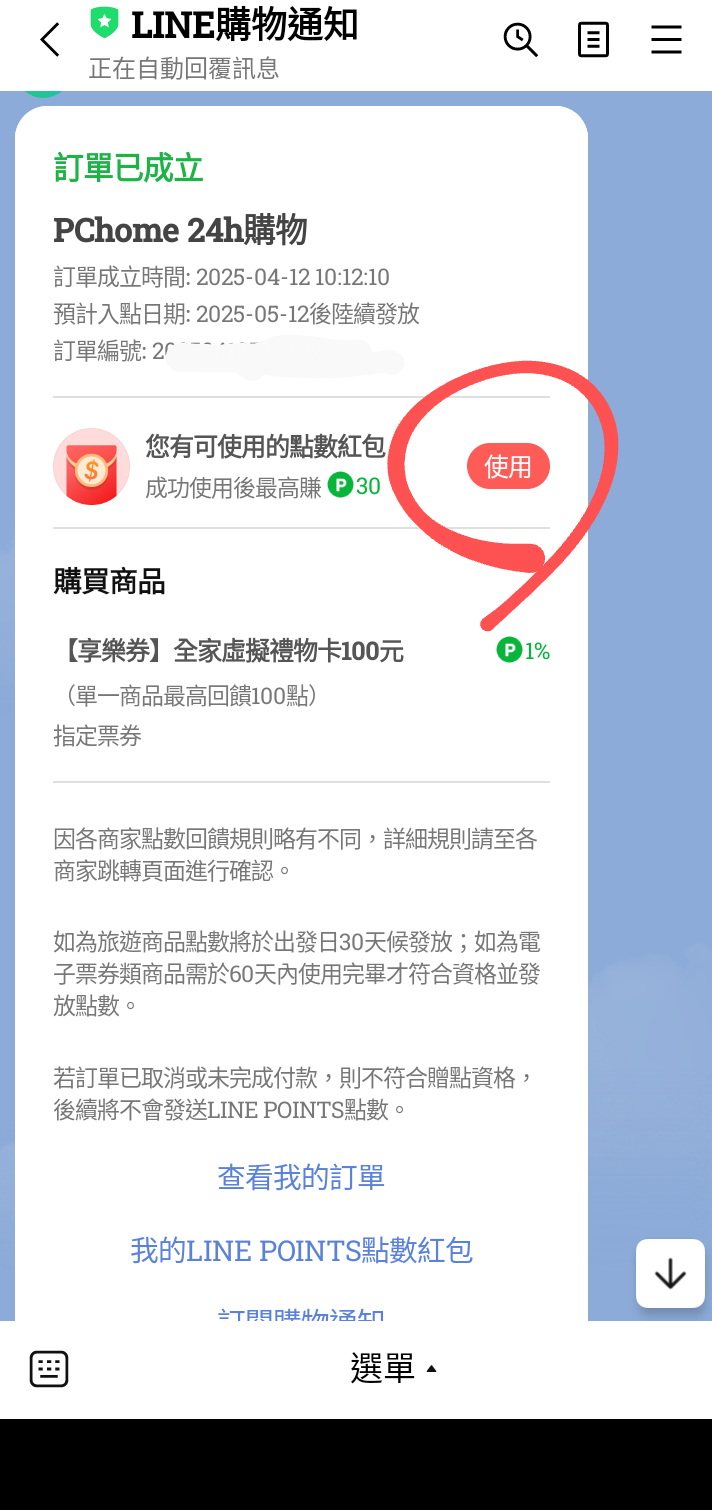The height and width of the screenshot is (1510, 712).
Task: Open chat search with clock icon
Action: tap(520, 40)
